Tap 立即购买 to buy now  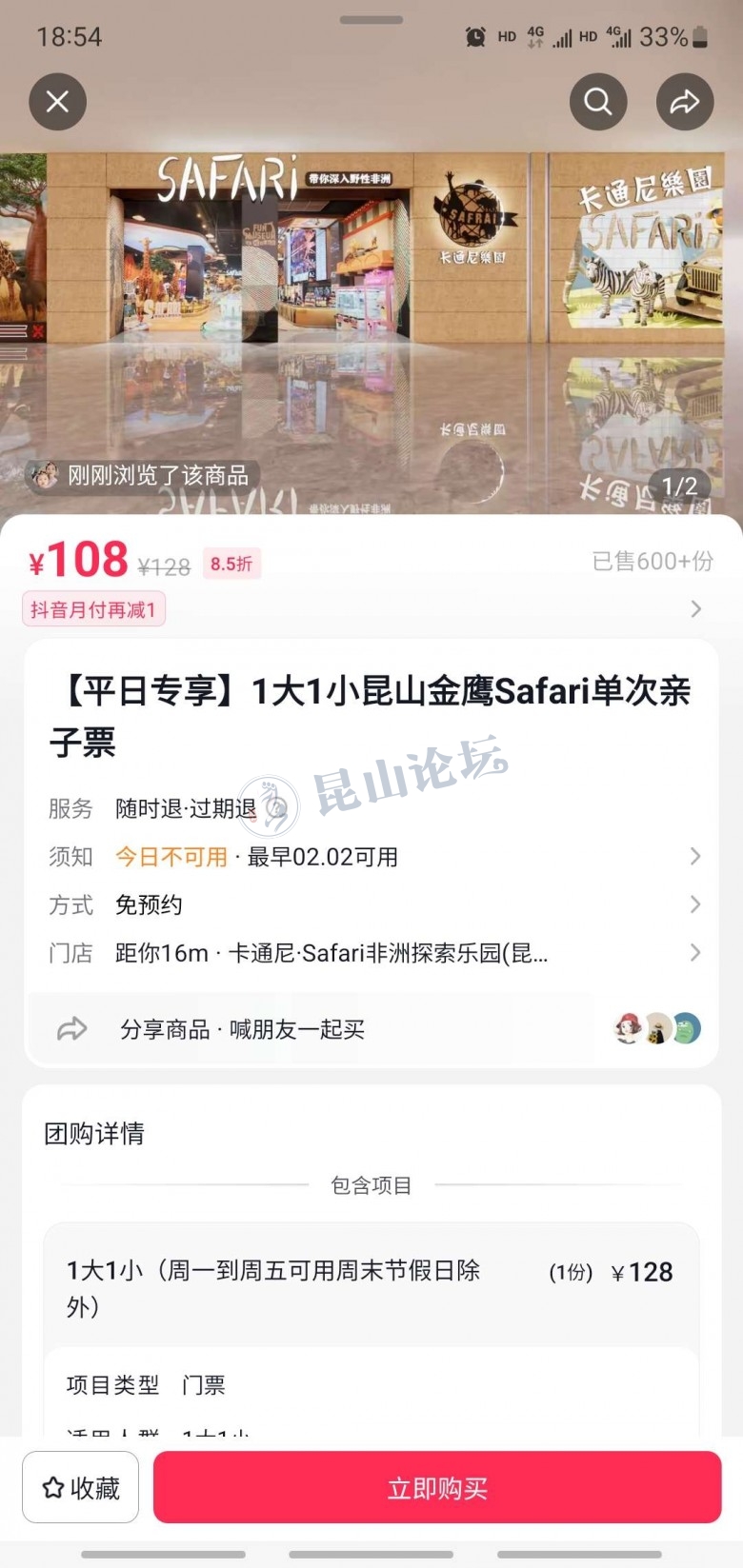click(x=437, y=1487)
